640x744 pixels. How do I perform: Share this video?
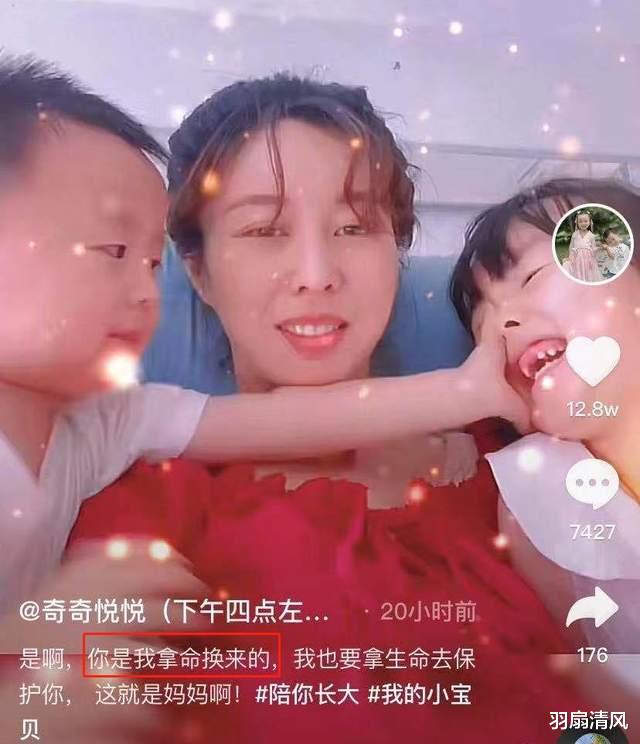tap(592, 607)
